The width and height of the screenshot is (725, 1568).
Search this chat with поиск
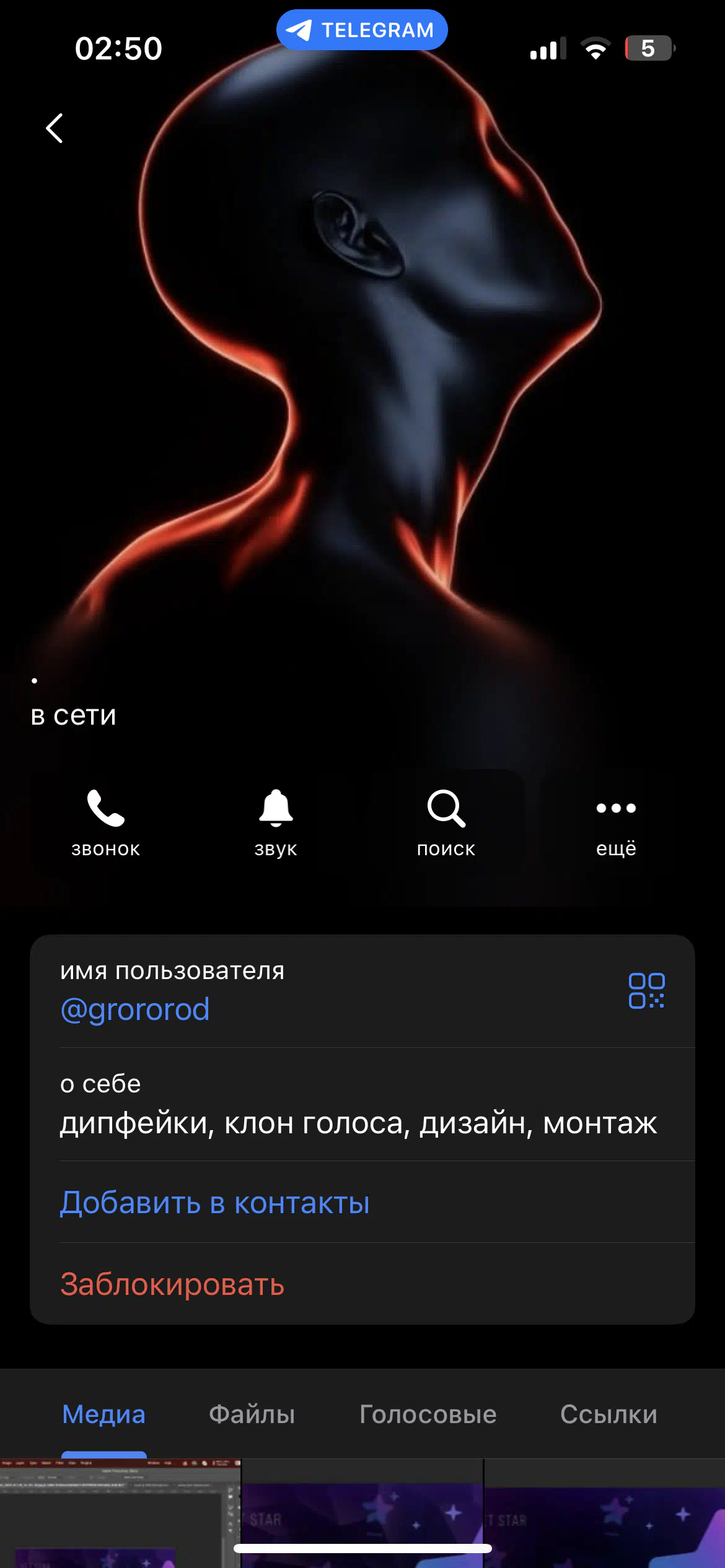pos(446,822)
